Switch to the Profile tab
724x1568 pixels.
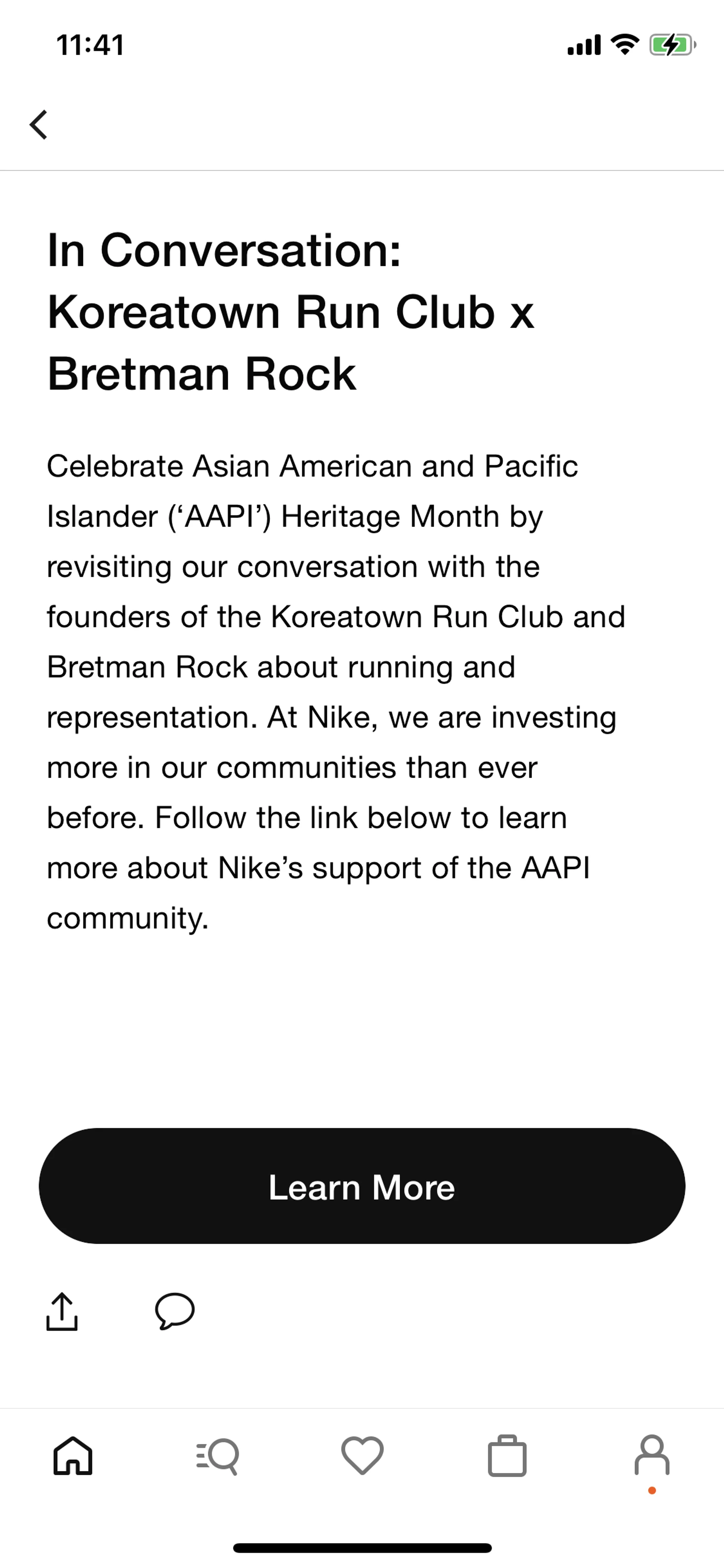coord(652,1456)
